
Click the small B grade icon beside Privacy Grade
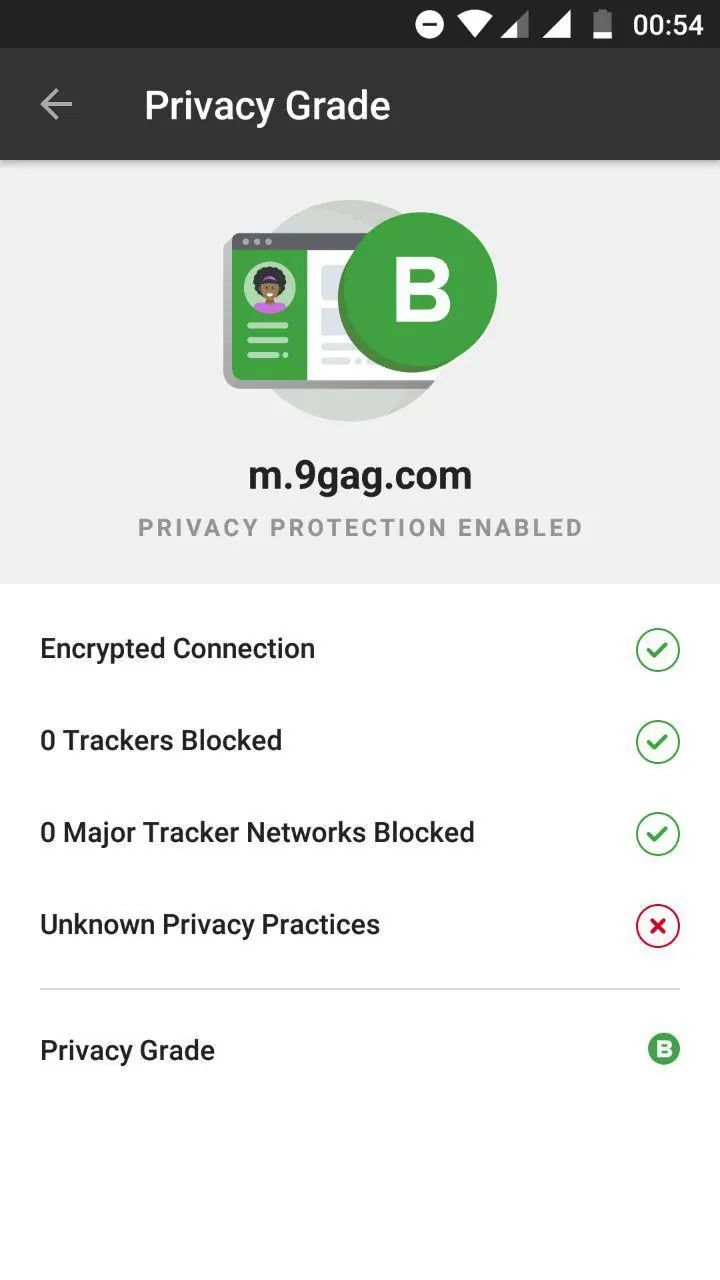point(663,1049)
